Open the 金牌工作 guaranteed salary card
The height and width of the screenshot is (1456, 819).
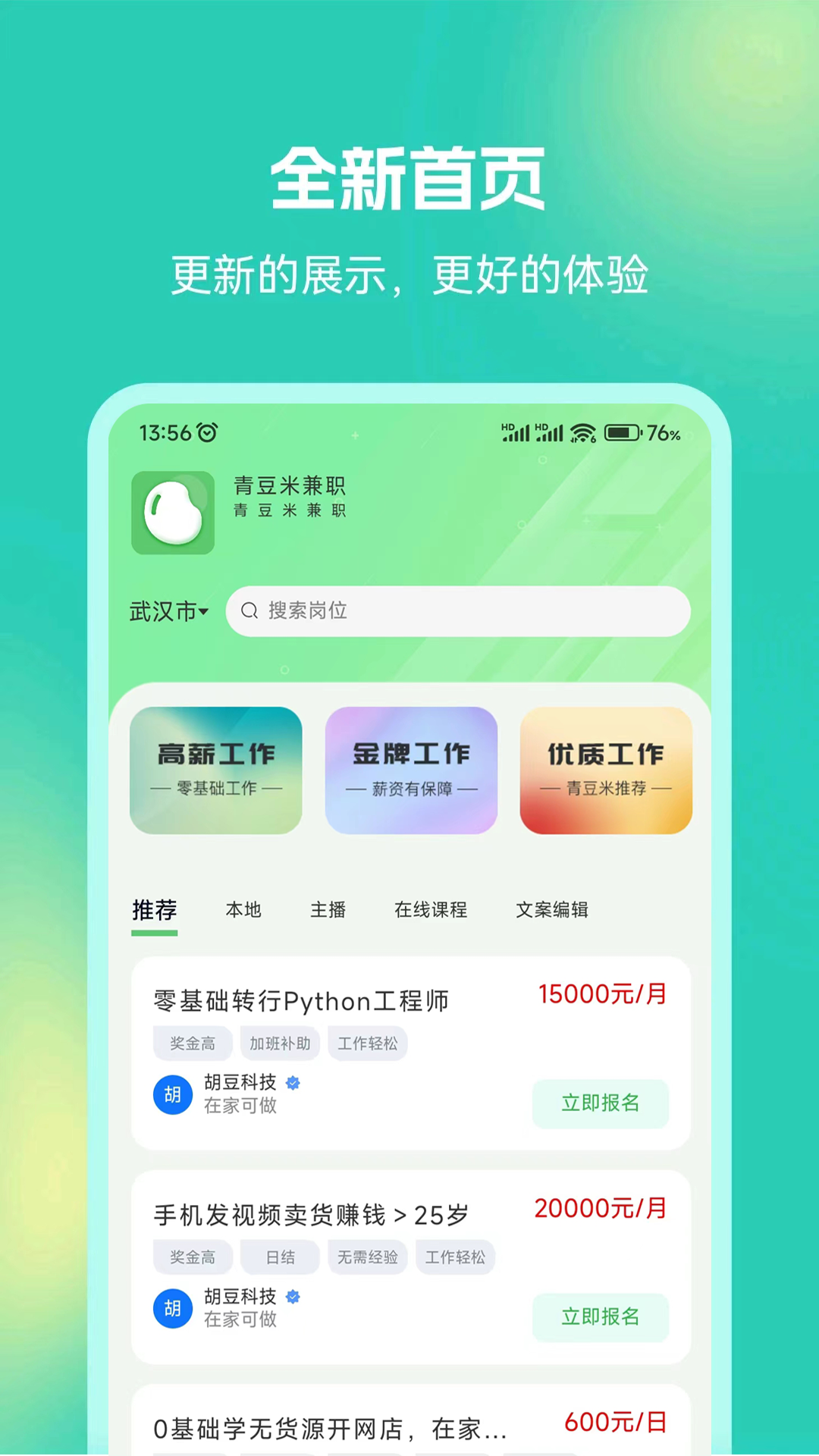411,770
